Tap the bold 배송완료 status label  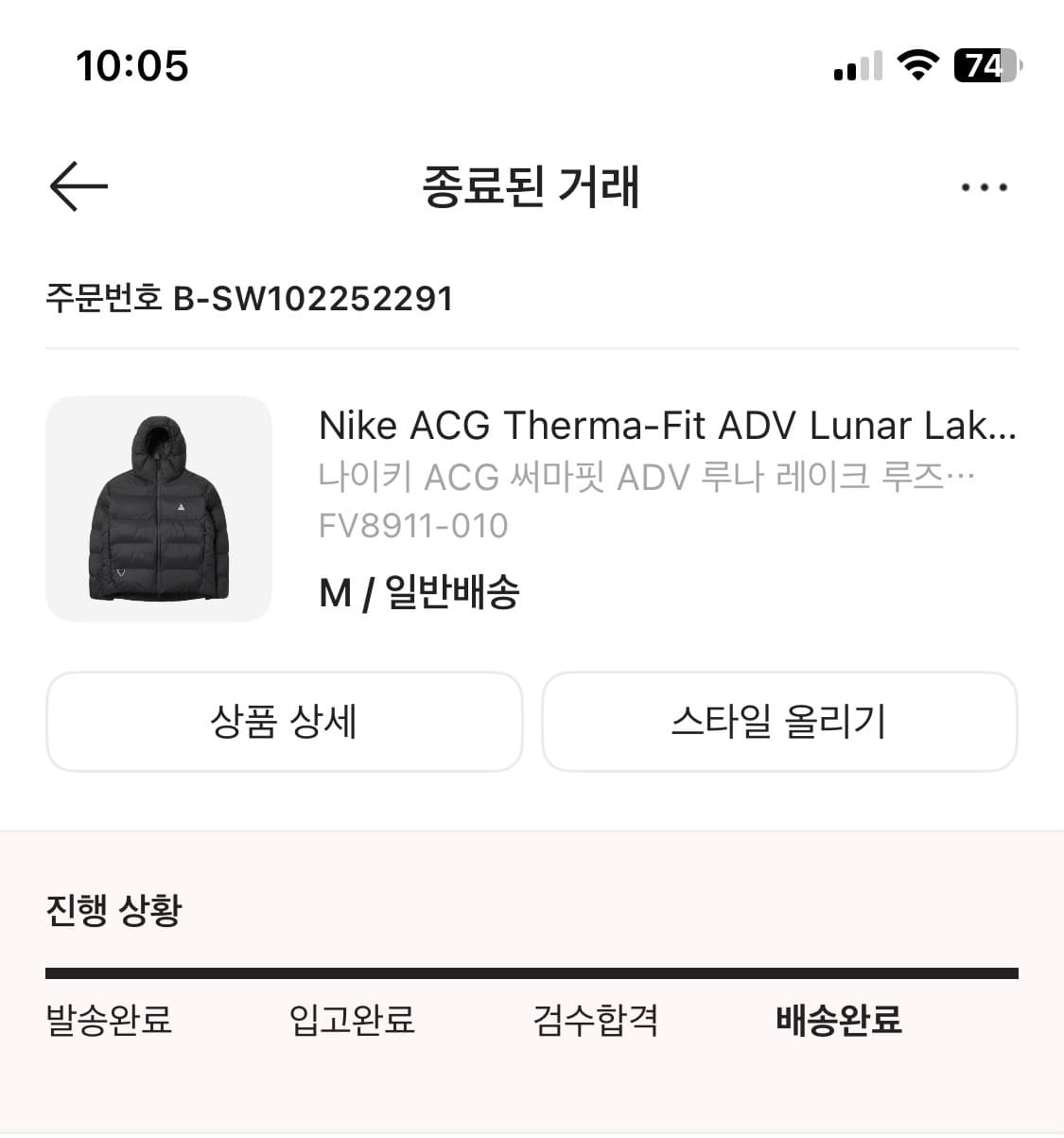point(838,1022)
